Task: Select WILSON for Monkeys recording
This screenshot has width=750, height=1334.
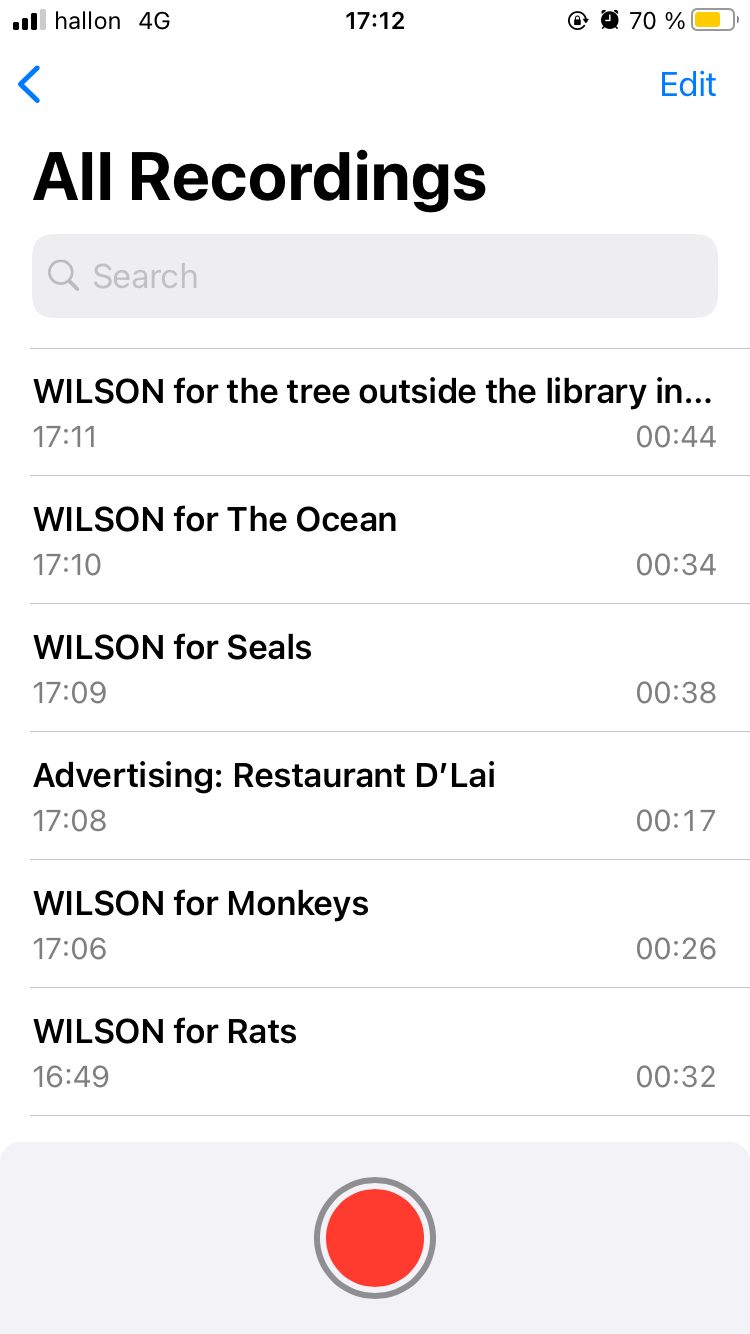Action: [375, 924]
